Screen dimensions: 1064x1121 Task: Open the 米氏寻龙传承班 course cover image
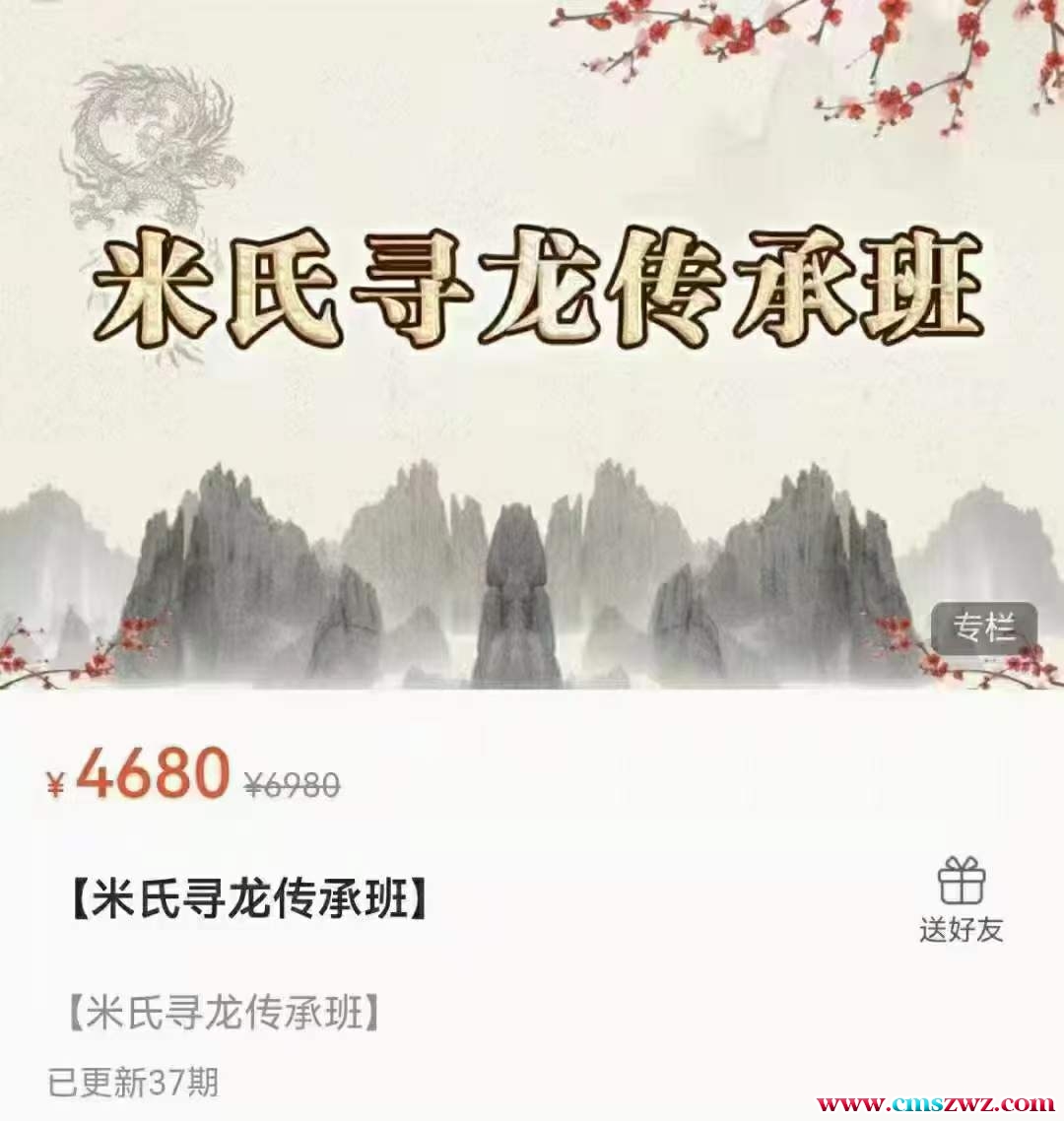(532, 345)
